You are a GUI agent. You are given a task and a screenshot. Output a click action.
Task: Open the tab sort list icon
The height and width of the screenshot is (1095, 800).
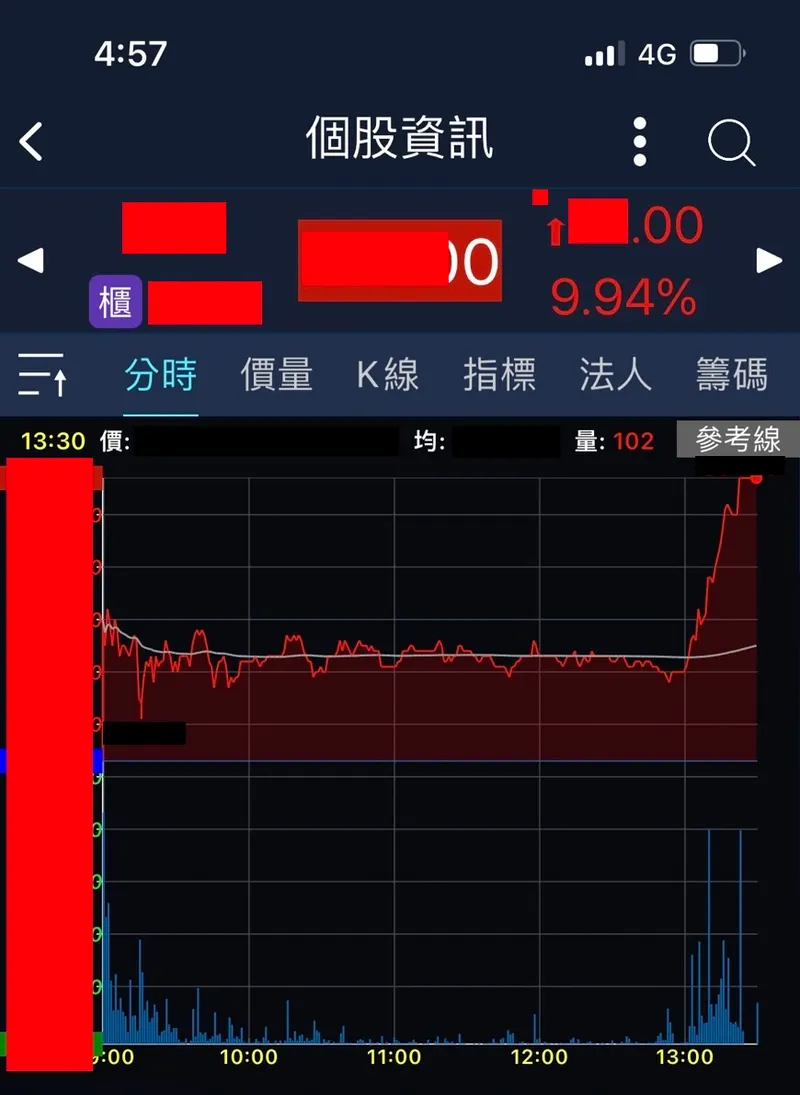tap(43, 375)
